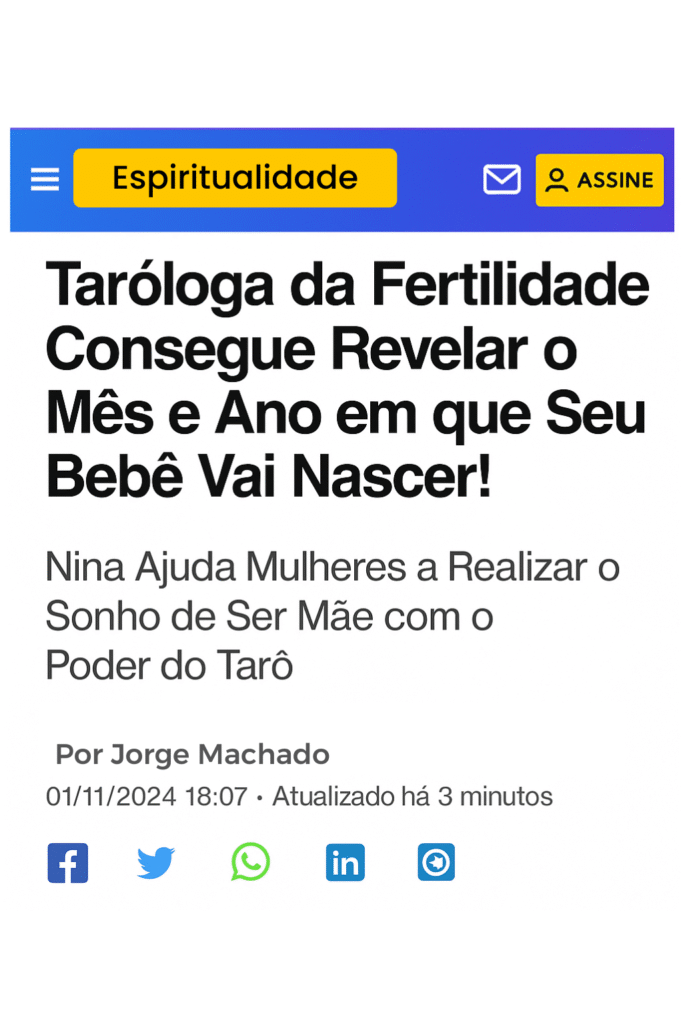This screenshot has width=683, height=1024.
Task: Share the article on Facebook
Action: (68, 863)
